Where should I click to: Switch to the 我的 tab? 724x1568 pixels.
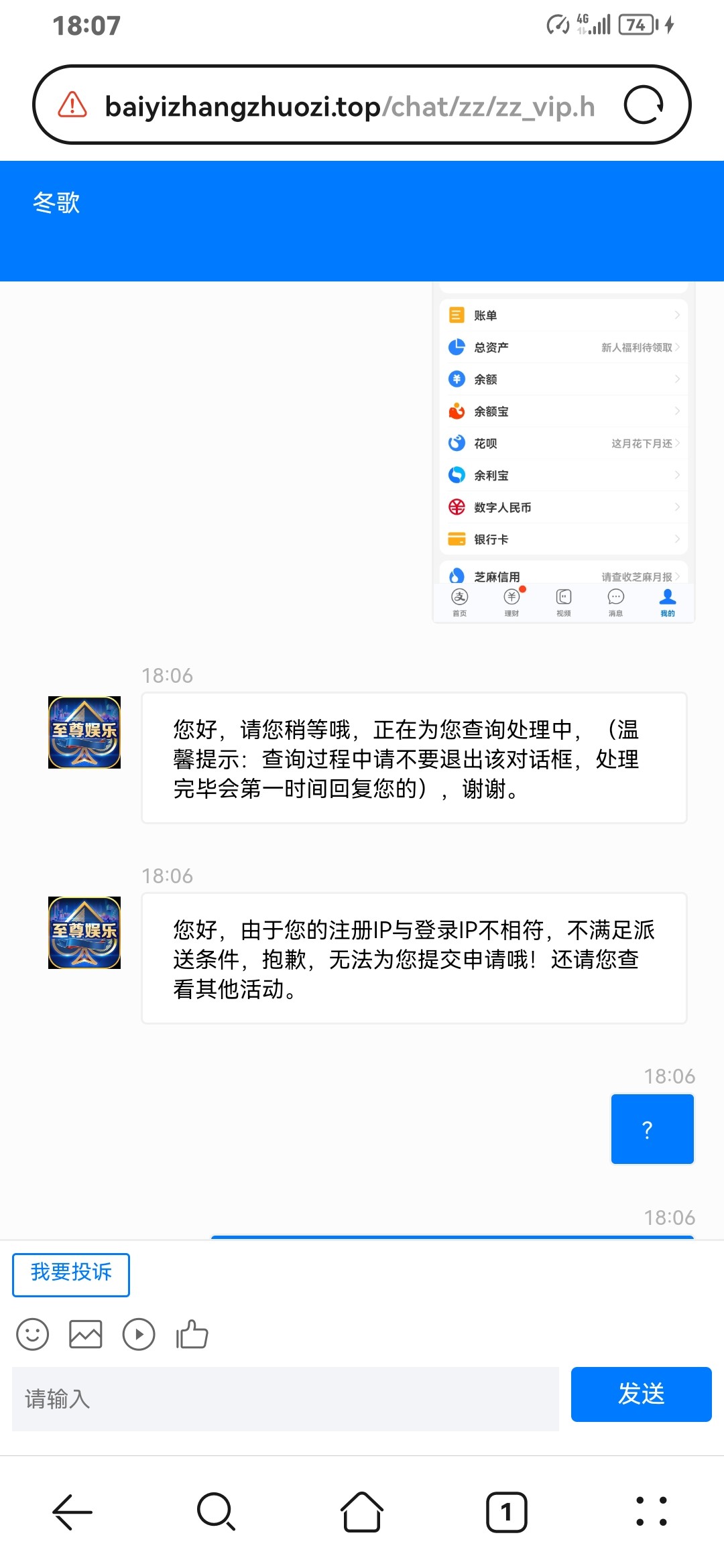click(x=666, y=602)
